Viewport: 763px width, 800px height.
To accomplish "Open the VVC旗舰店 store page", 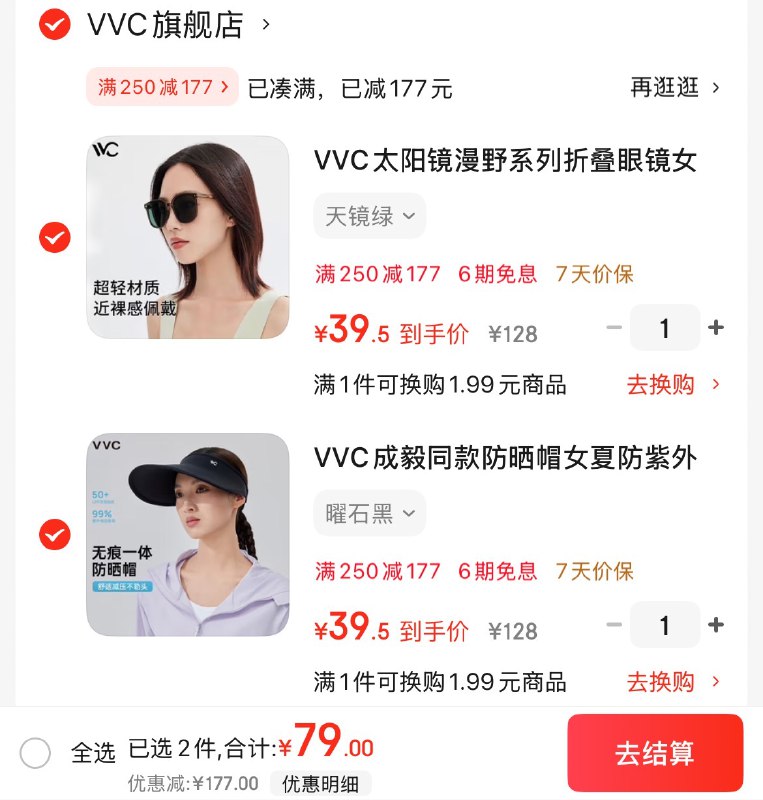I will click(167, 24).
